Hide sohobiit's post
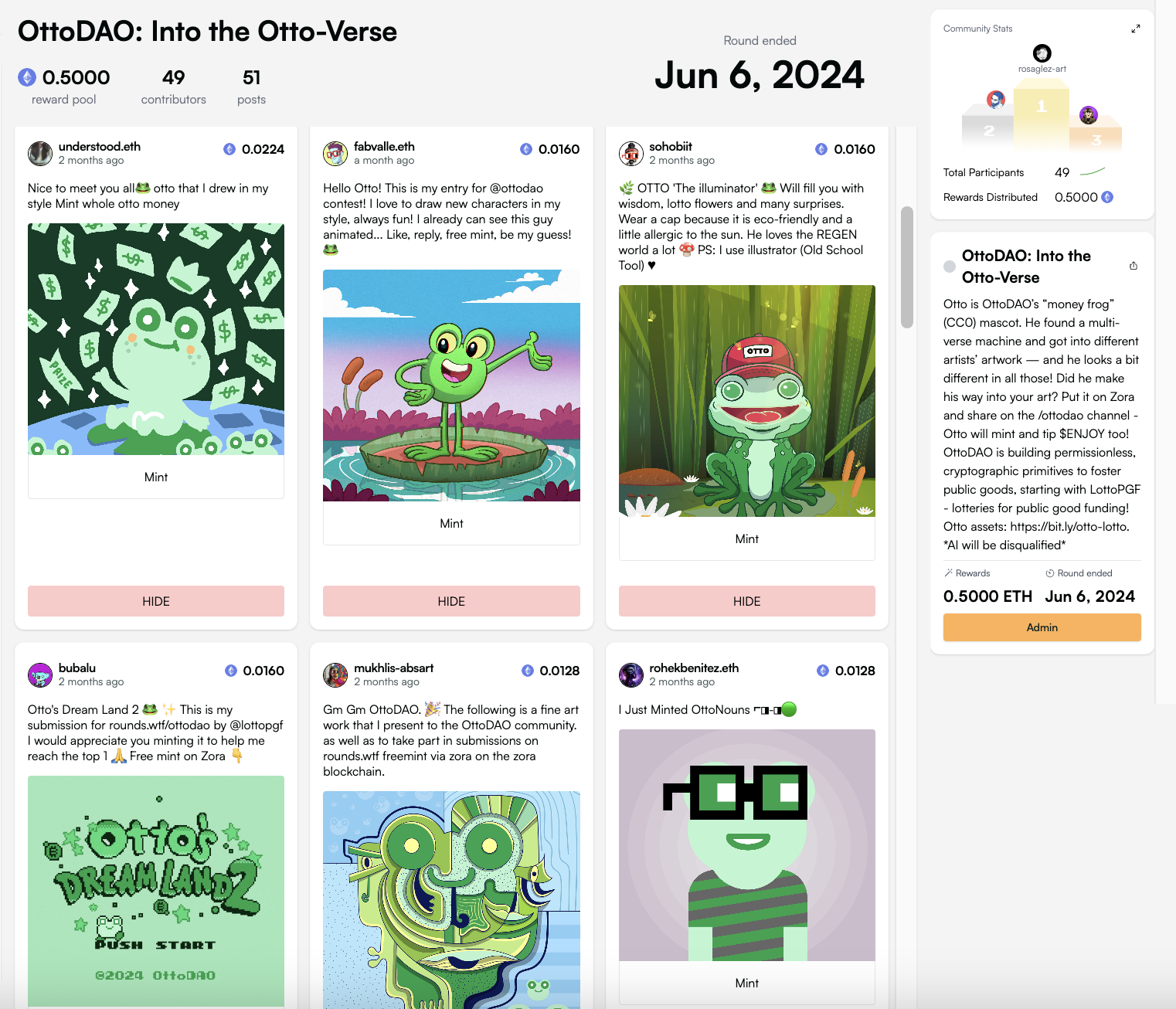The width and height of the screenshot is (1176, 1009). click(x=746, y=601)
